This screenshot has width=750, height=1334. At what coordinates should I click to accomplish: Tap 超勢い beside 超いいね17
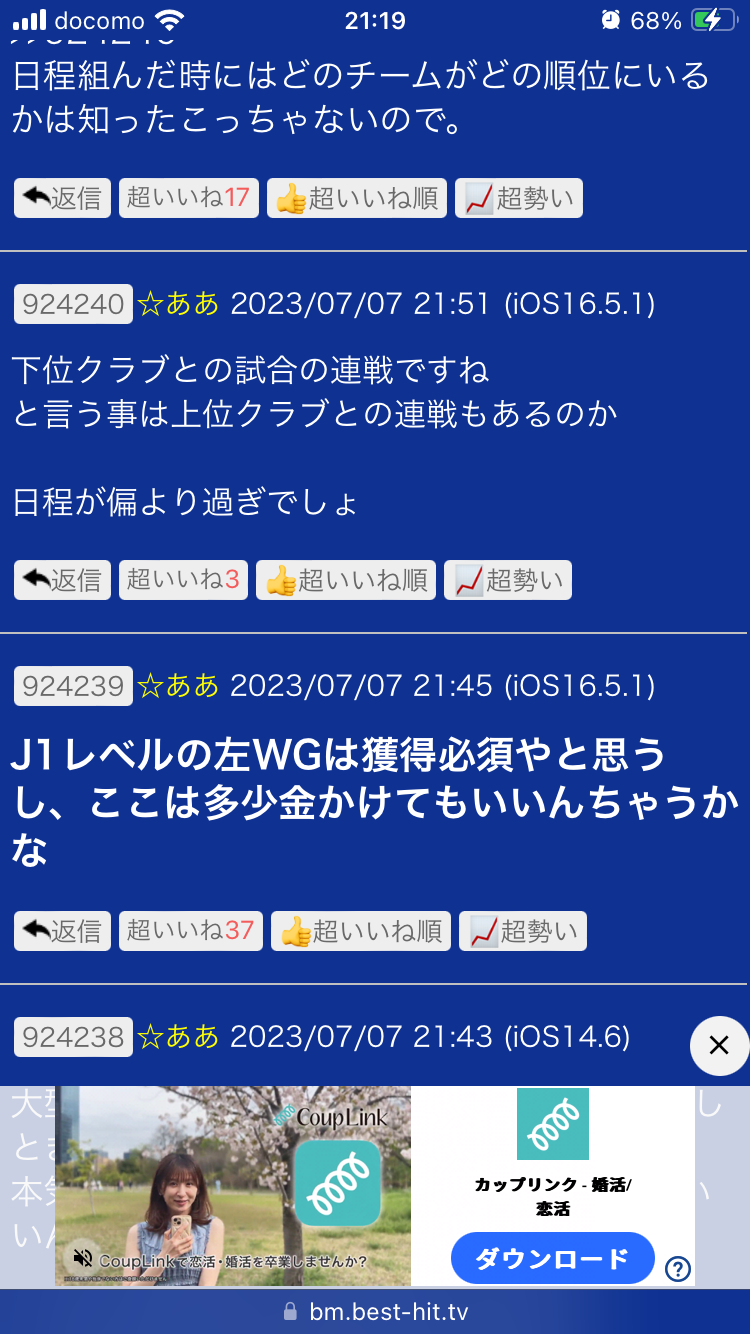[519, 198]
